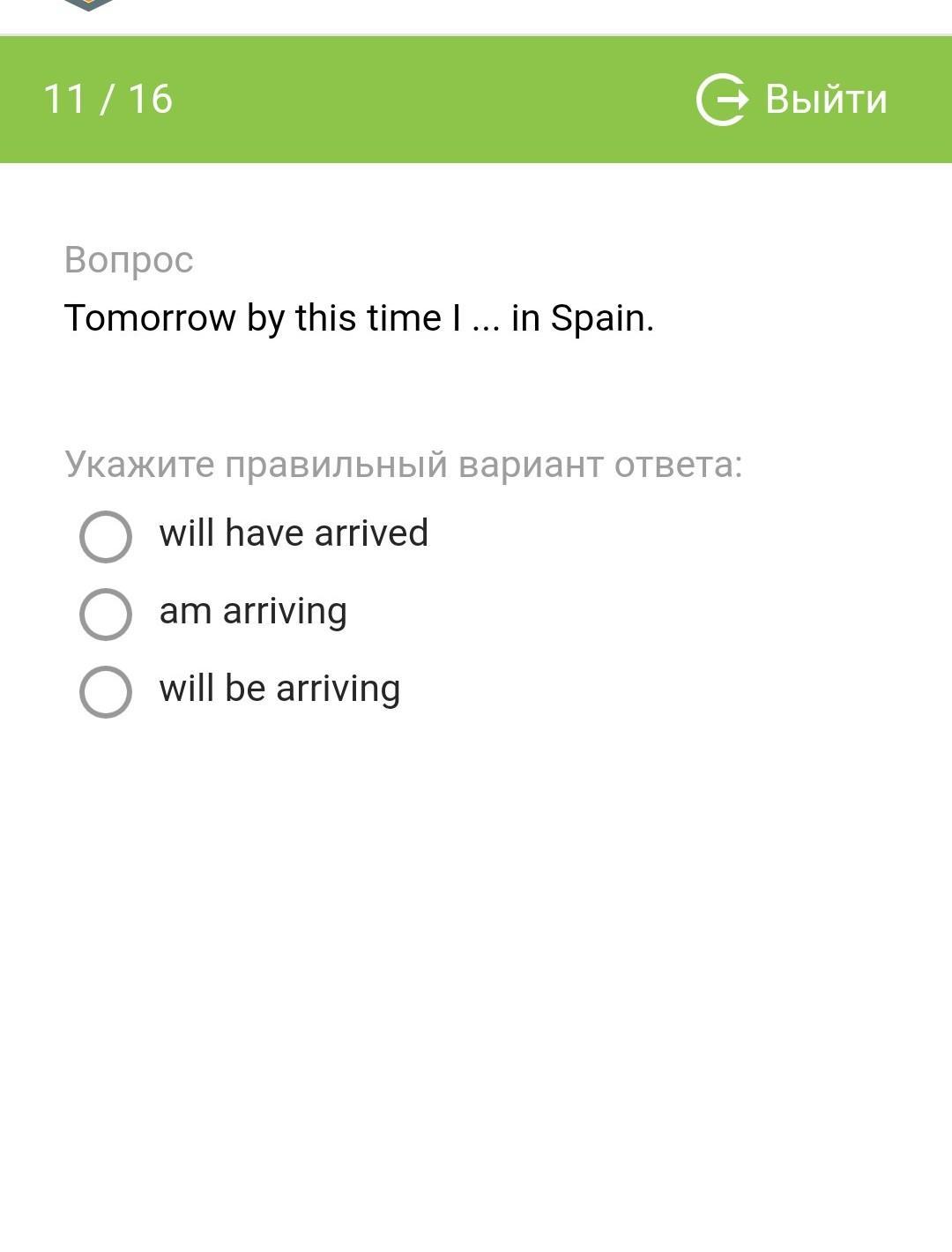Select the answer "will have arrived"
This screenshot has height=1252, width=952.
[254, 535]
